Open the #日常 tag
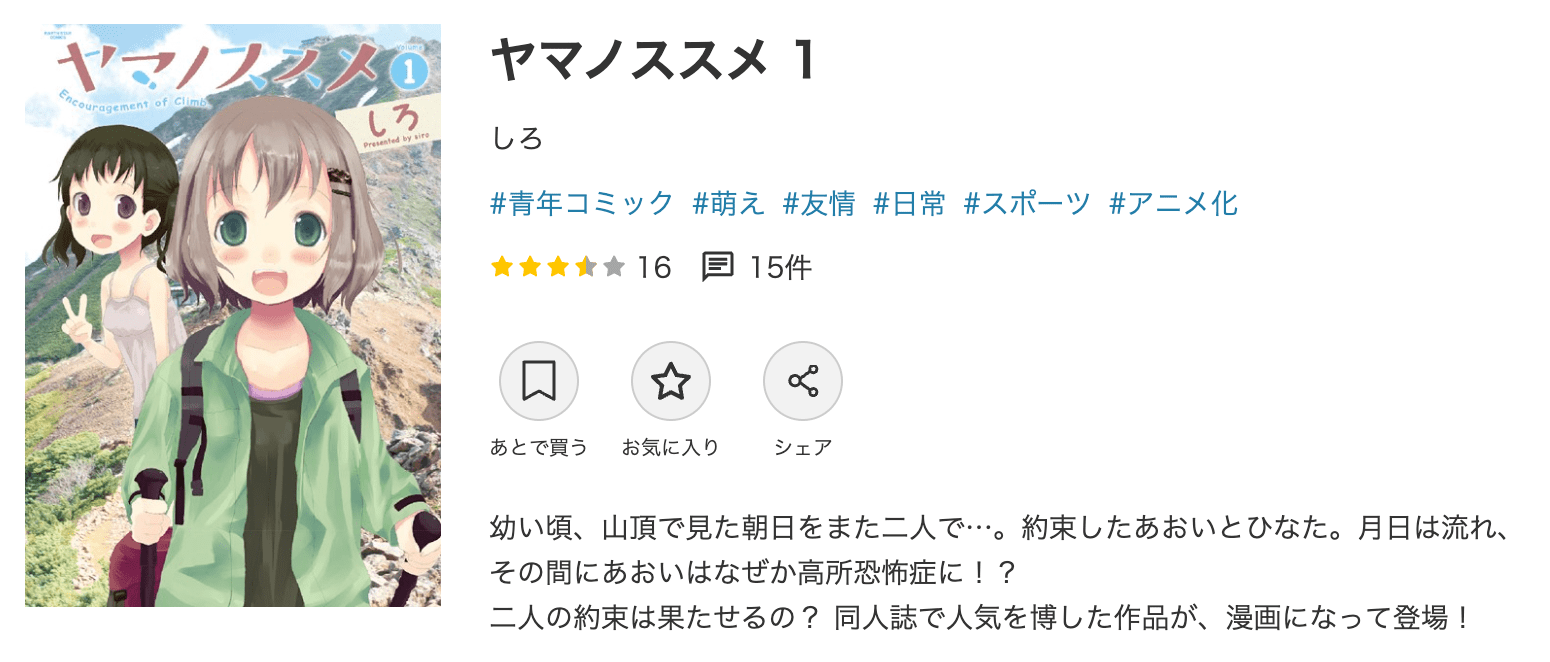Viewport: 1550px width, 662px height. 908,204
